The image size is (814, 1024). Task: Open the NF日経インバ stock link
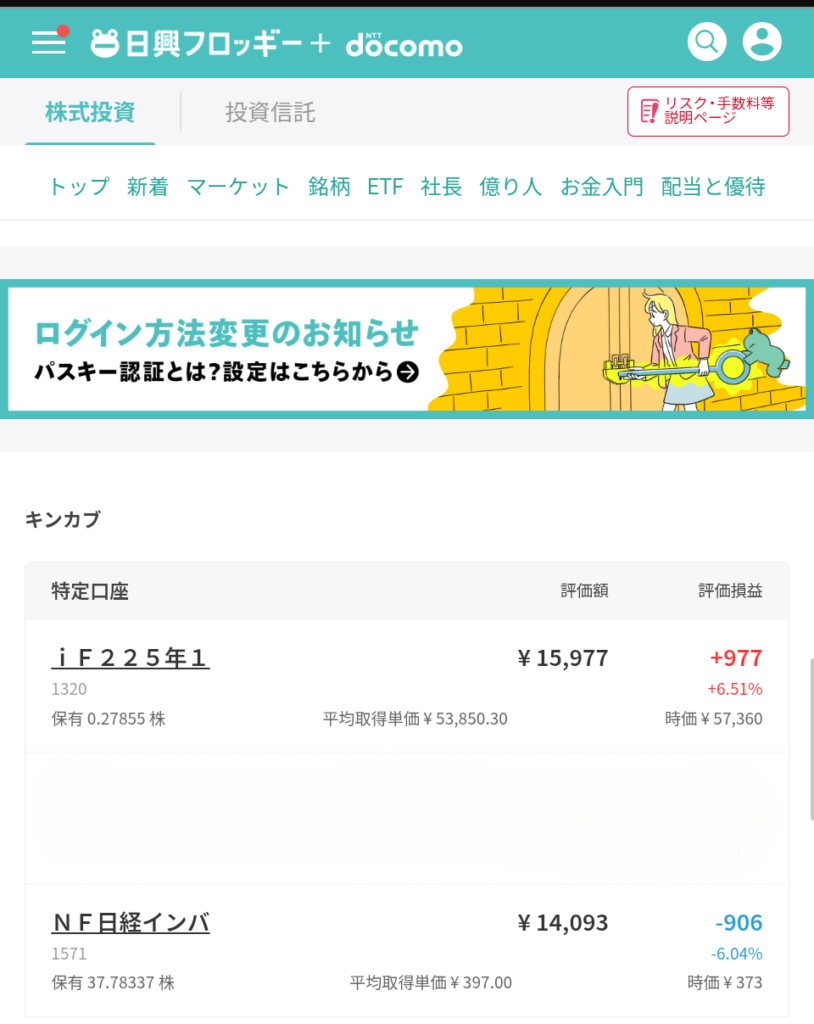click(130, 922)
